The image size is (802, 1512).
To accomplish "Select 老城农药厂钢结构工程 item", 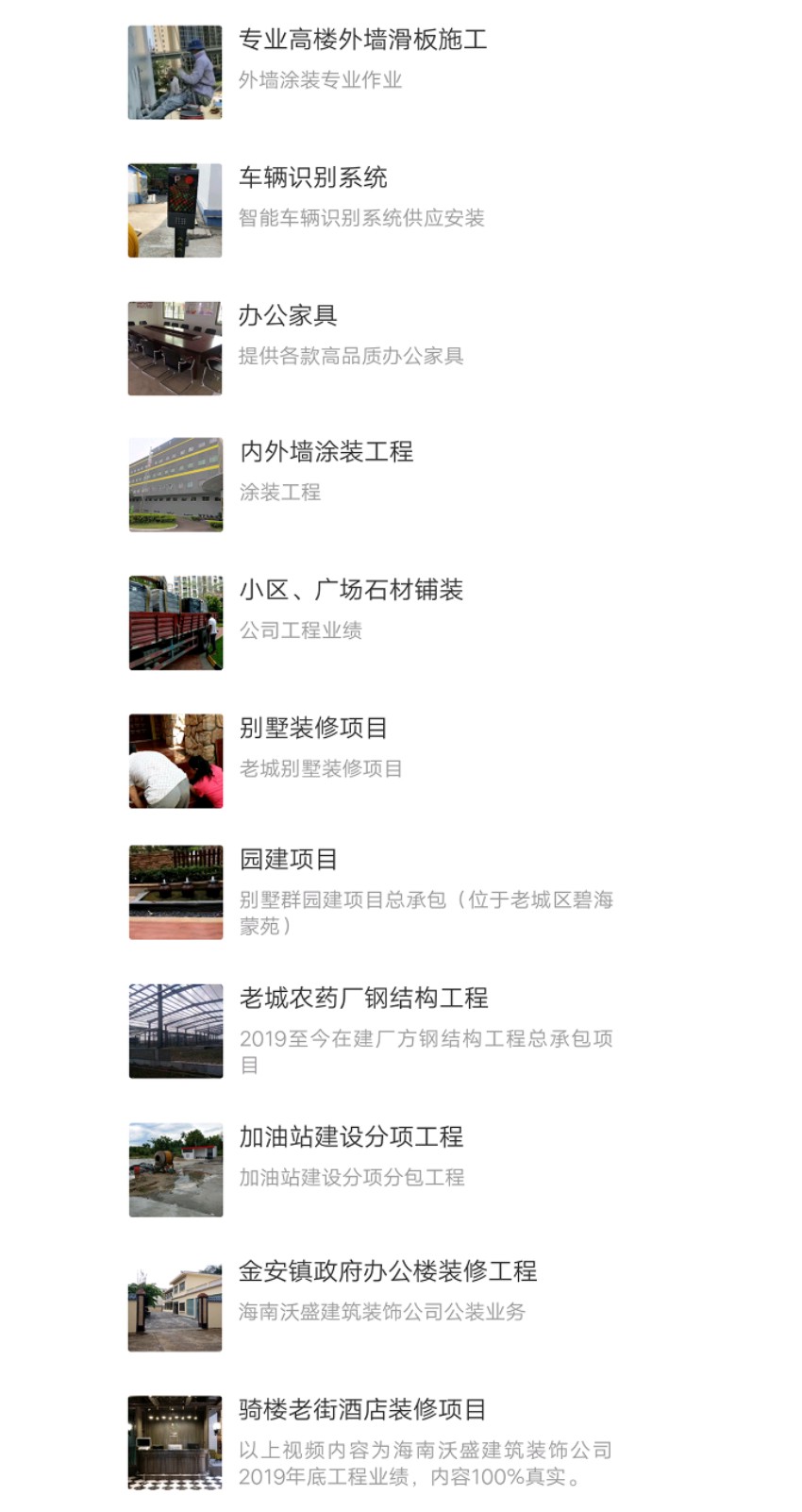I will [x=363, y=999].
